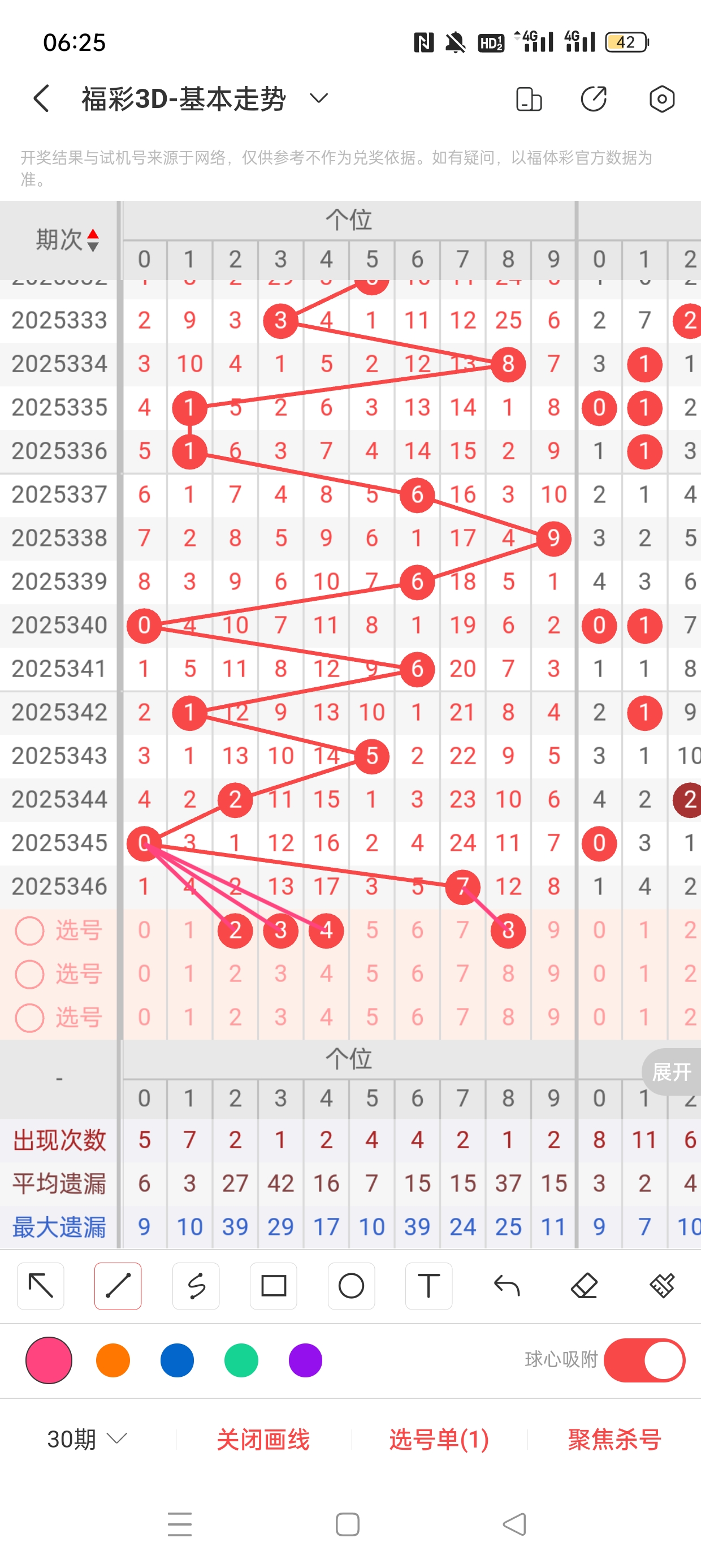
Task: Tap 关闭画线 to close line drawing
Action: 263,1439
